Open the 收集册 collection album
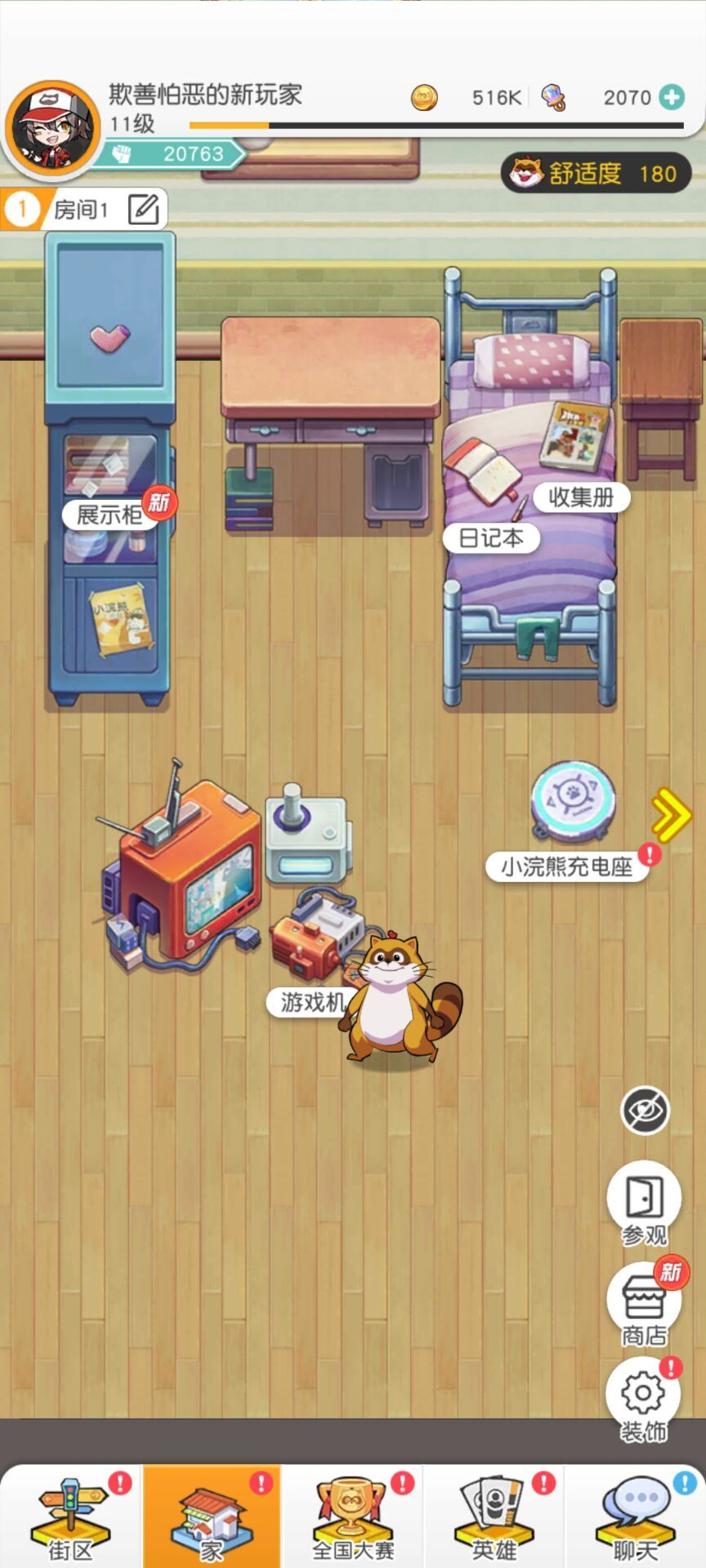Image resolution: width=706 pixels, height=1568 pixels. [581, 497]
